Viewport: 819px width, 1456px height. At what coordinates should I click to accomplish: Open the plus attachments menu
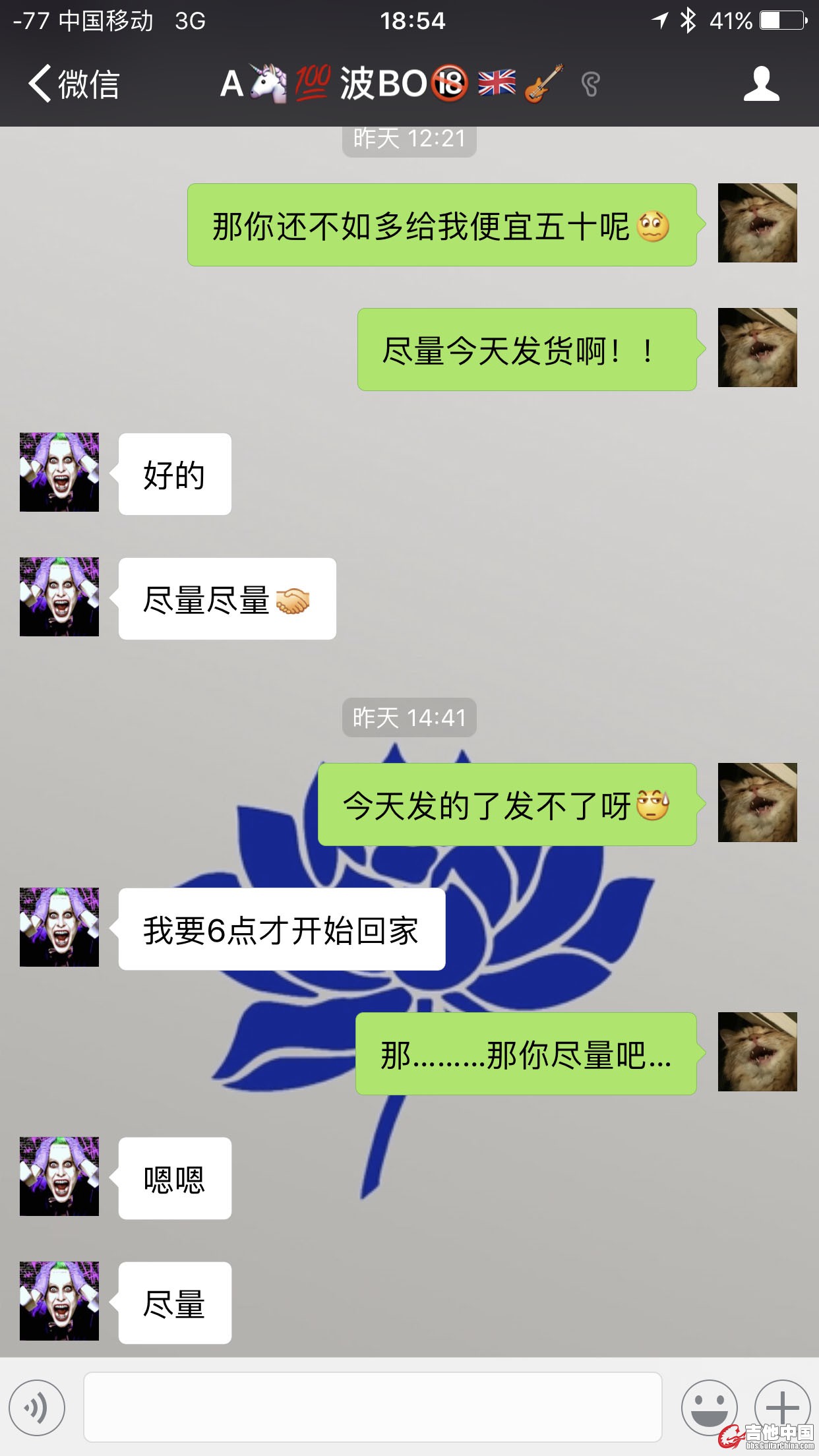[781, 1406]
